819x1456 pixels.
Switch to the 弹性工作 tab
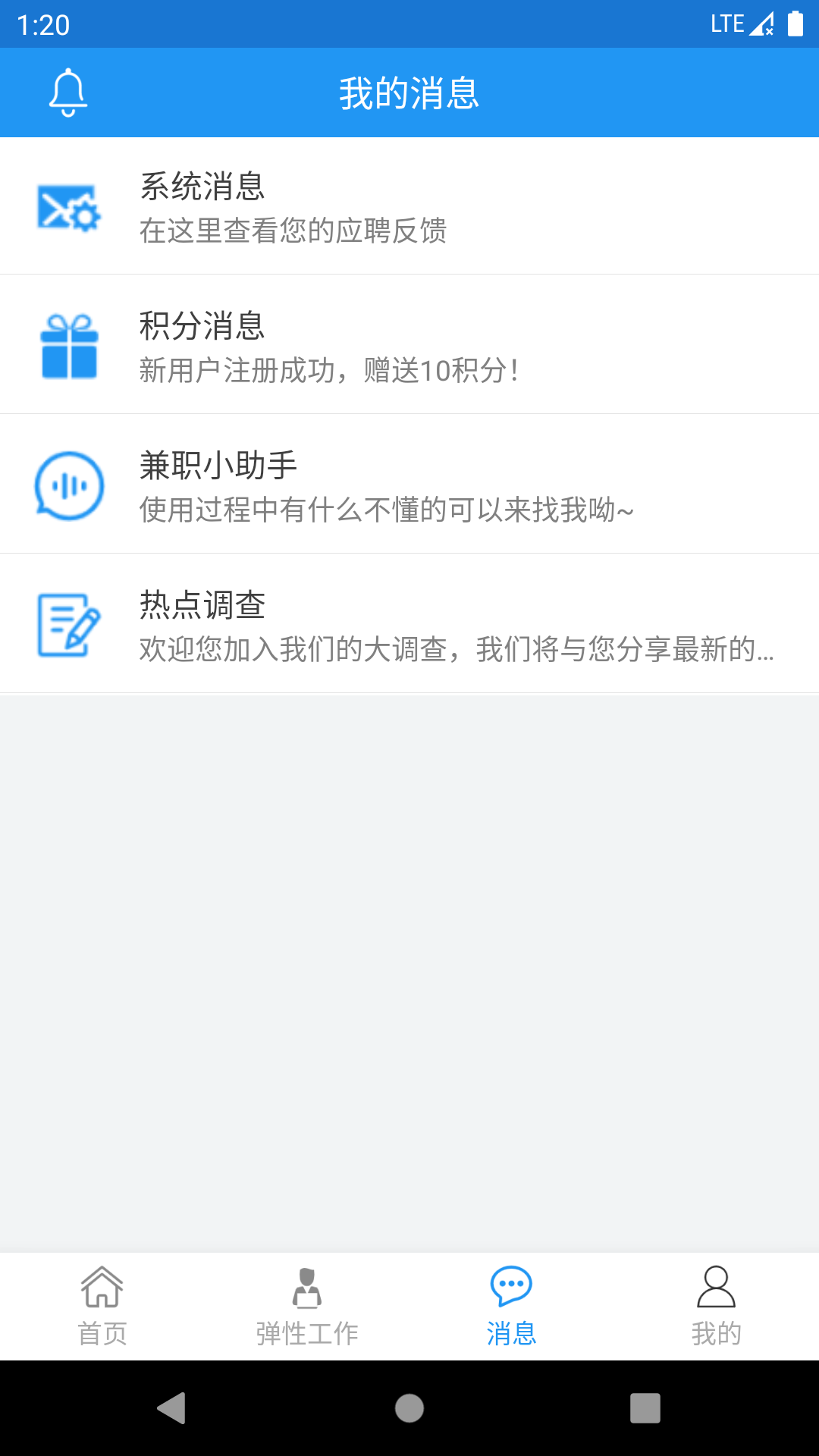point(307,1332)
